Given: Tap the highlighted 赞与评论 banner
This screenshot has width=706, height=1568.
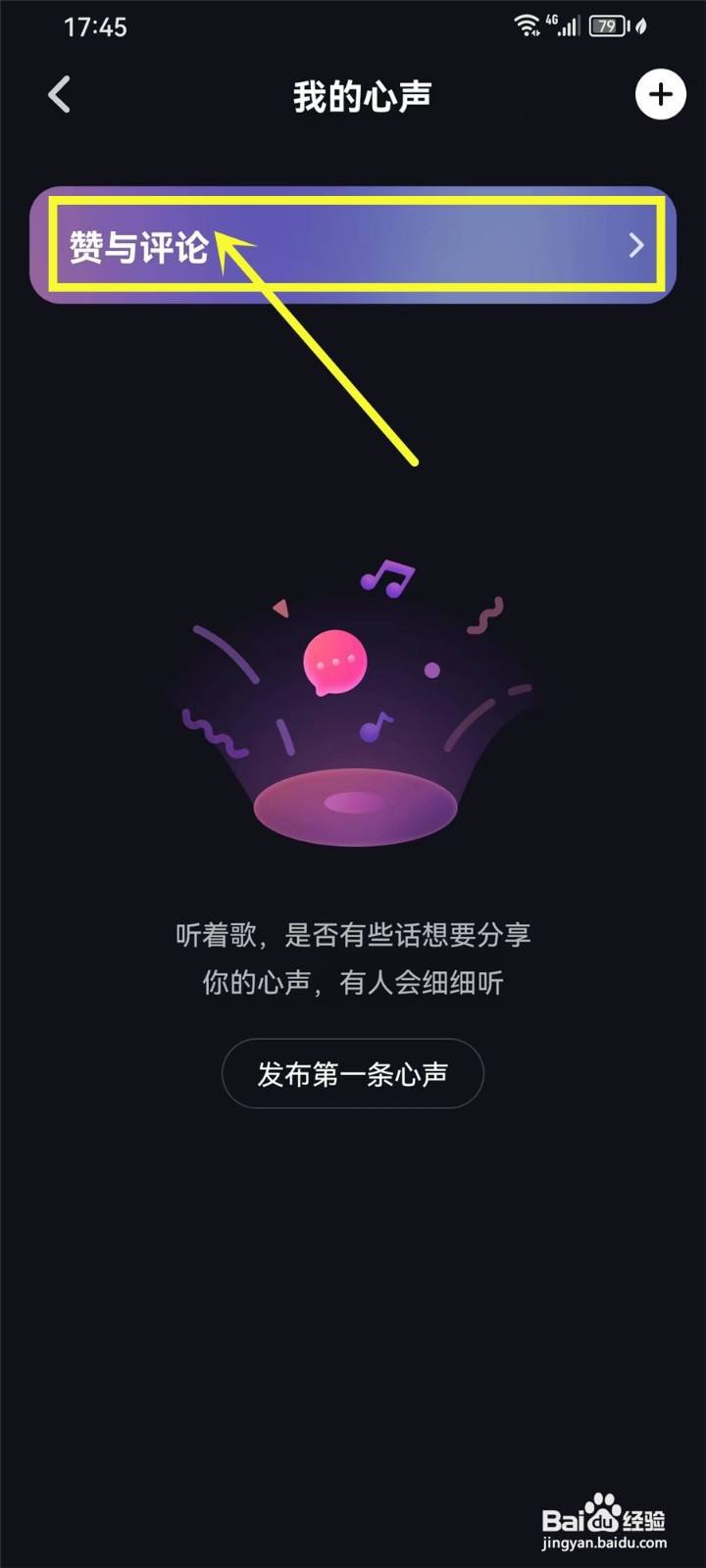Looking at the screenshot, I should tap(353, 244).
